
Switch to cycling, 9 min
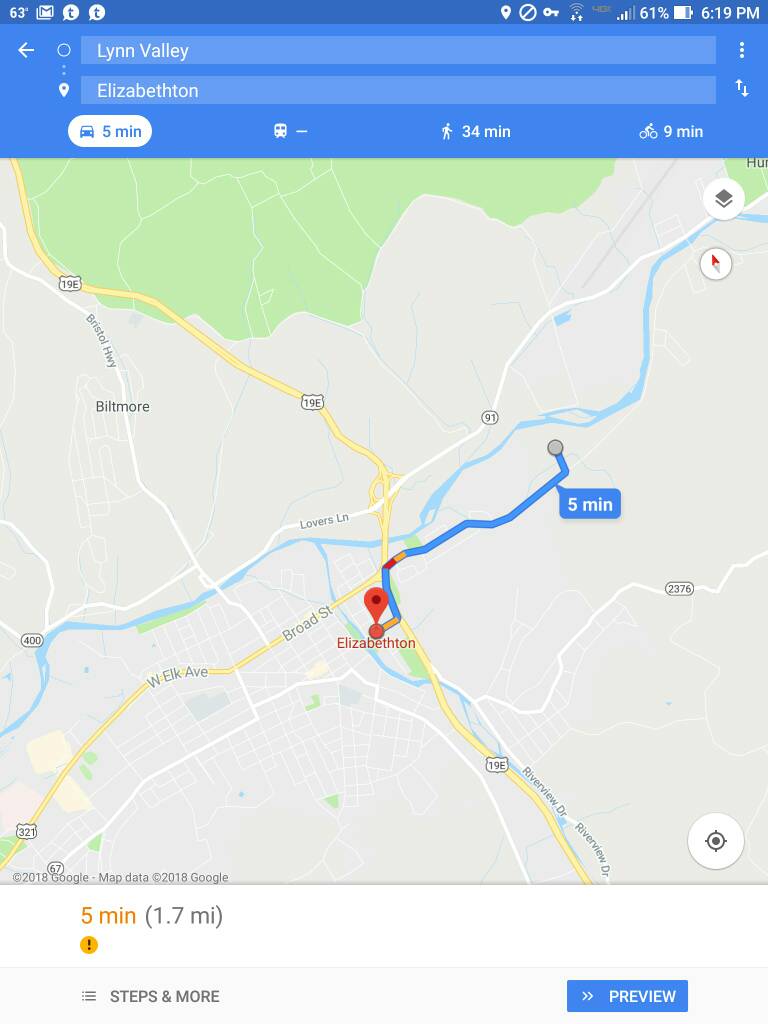click(x=671, y=131)
